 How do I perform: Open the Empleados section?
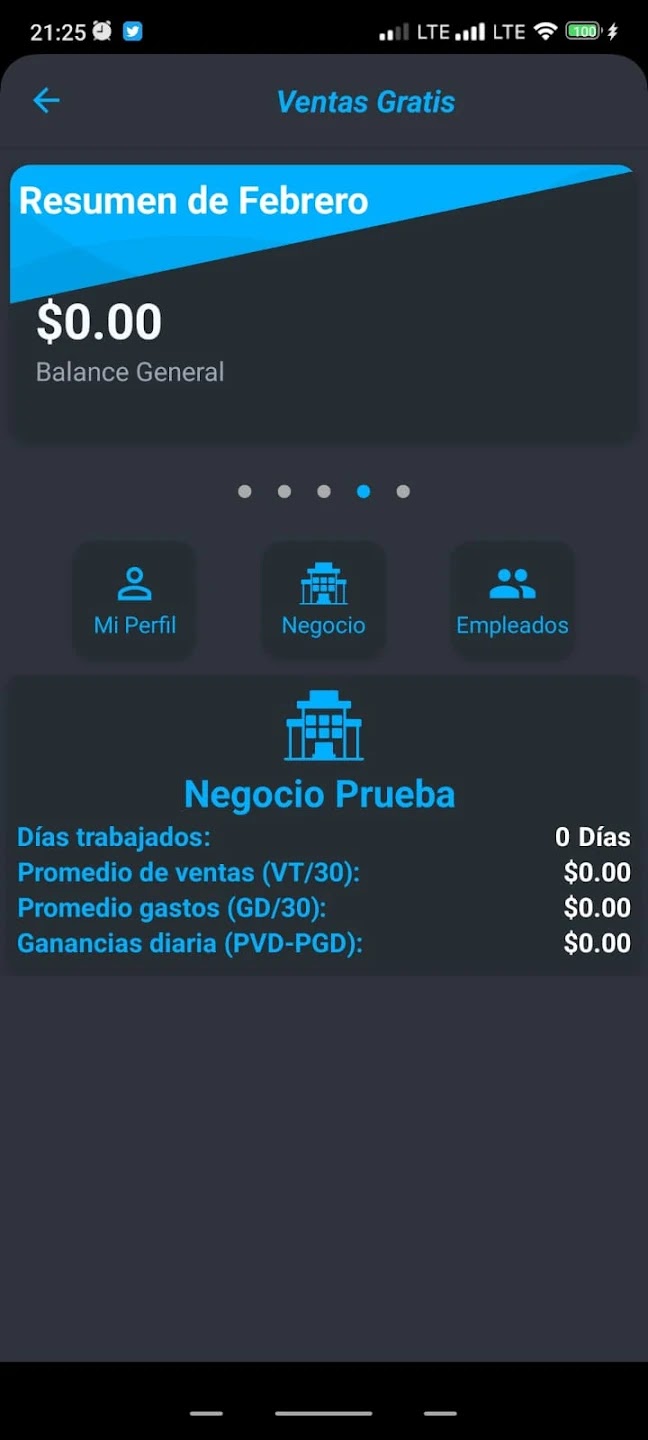coord(512,600)
